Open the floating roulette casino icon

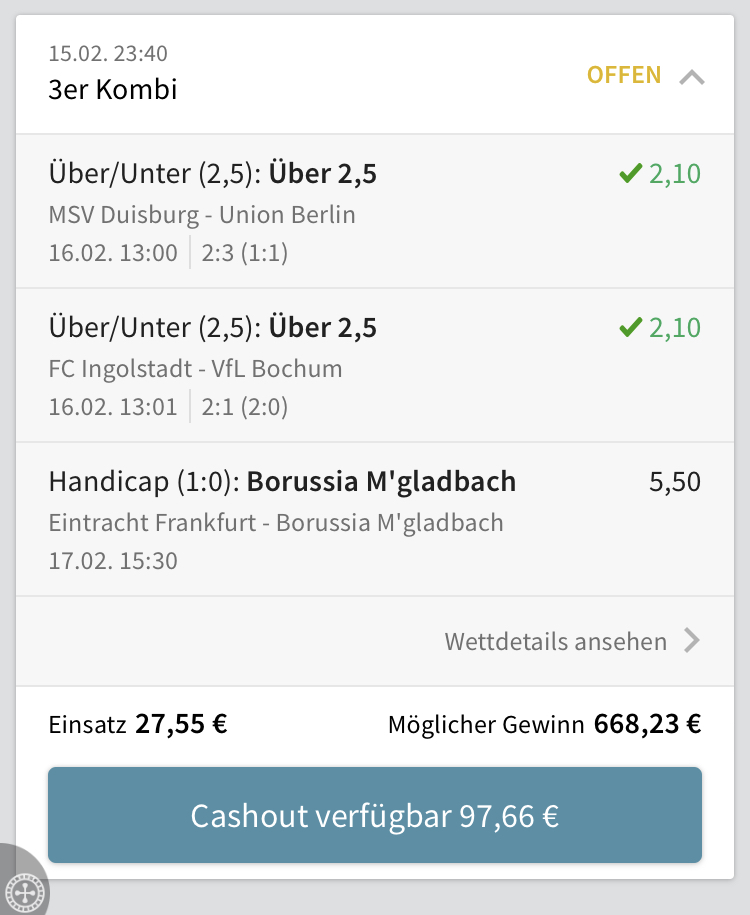[x=20, y=890]
